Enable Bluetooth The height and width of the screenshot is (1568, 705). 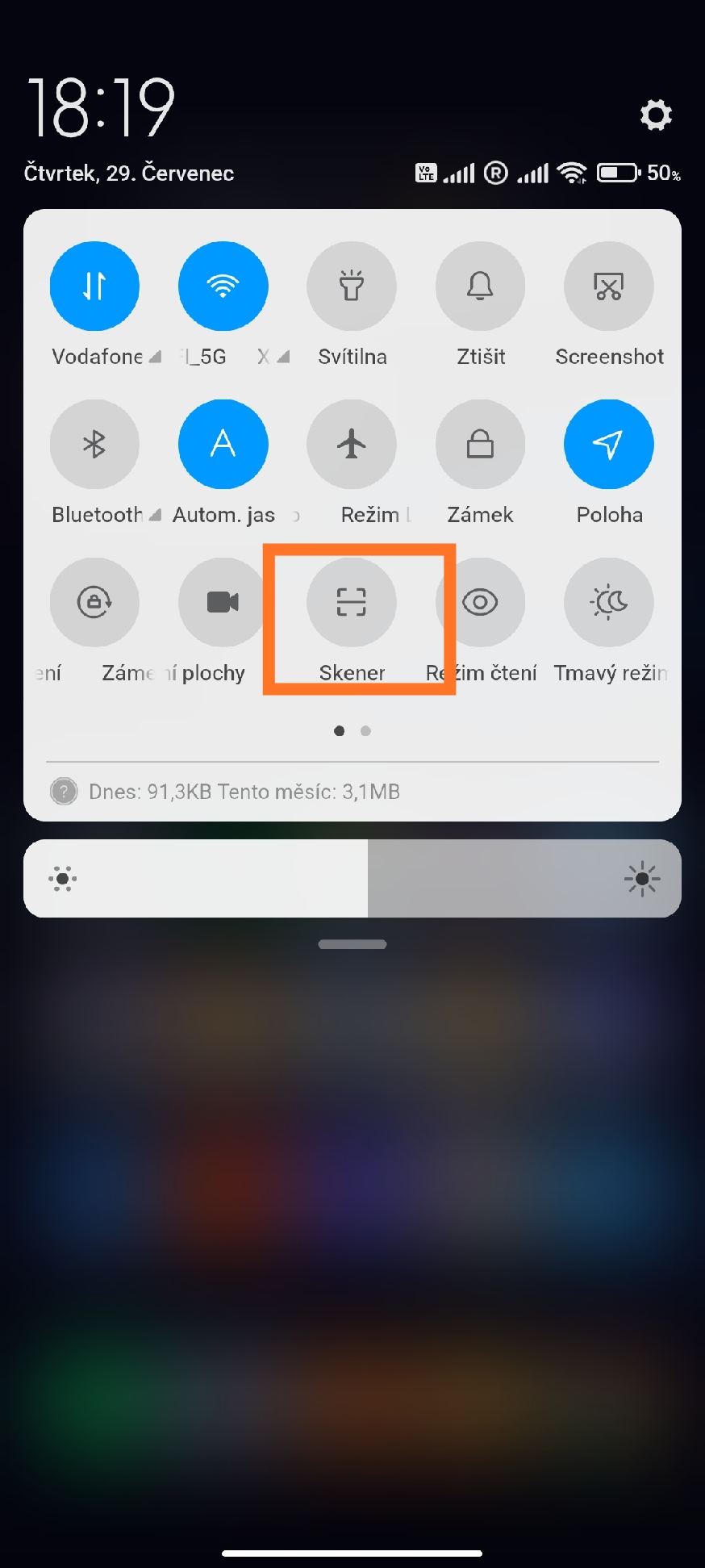(94, 444)
